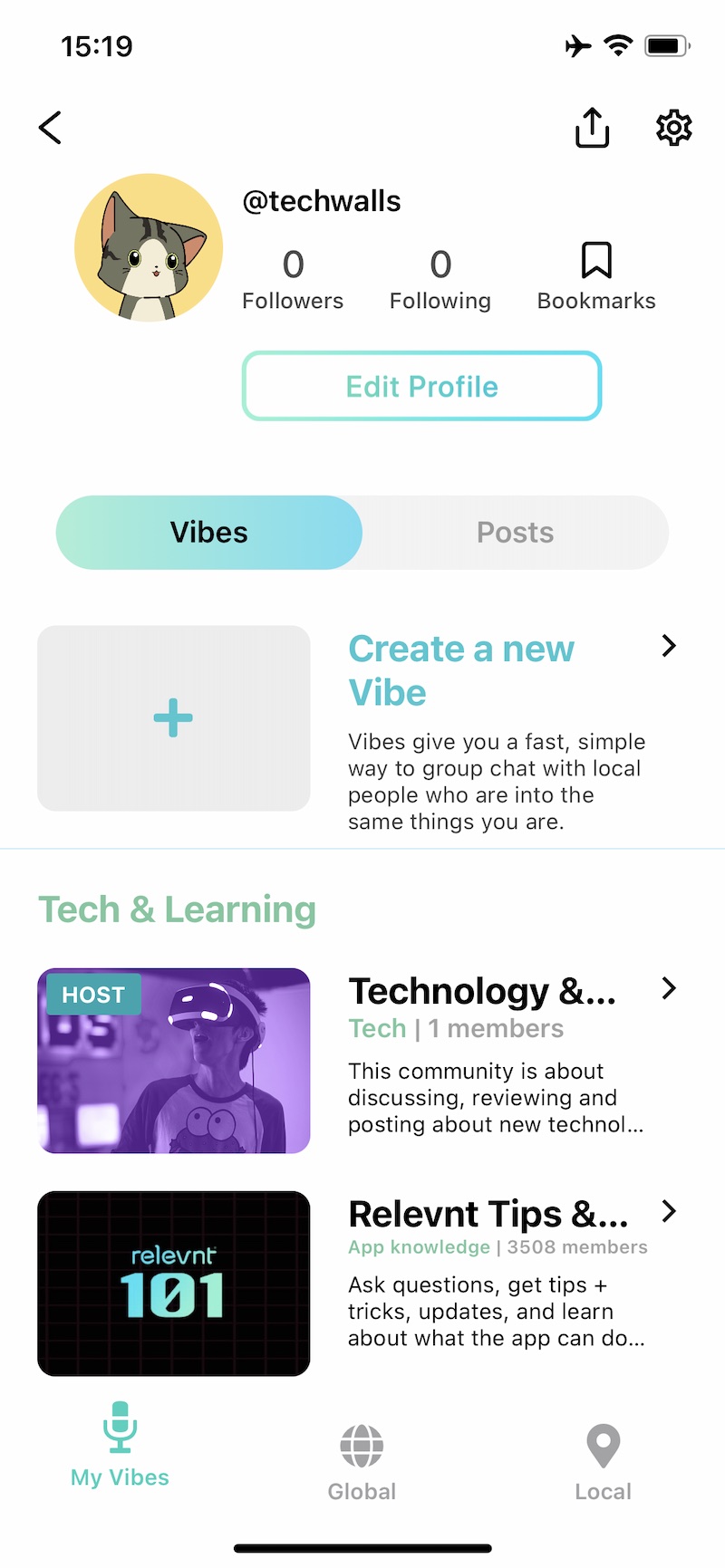This screenshot has height=1568, width=725.
Task: View Followers list
Action: click(x=293, y=280)
